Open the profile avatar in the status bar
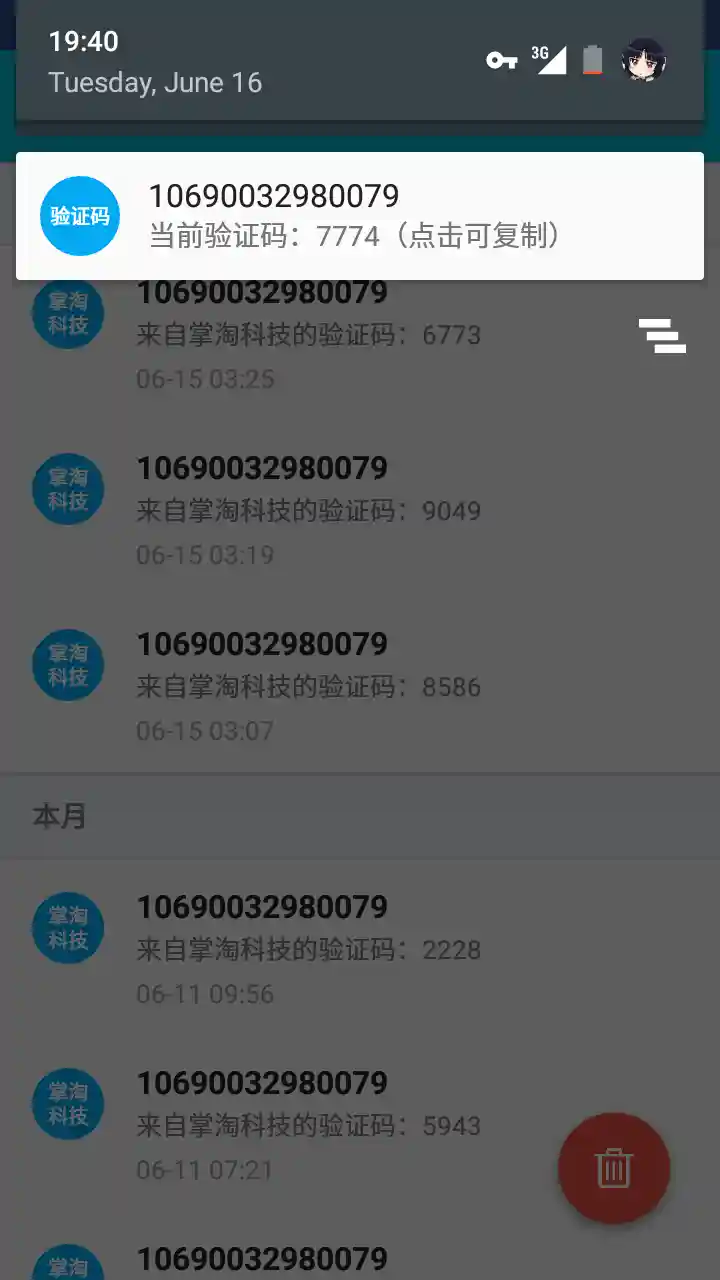 coord(643,60)
